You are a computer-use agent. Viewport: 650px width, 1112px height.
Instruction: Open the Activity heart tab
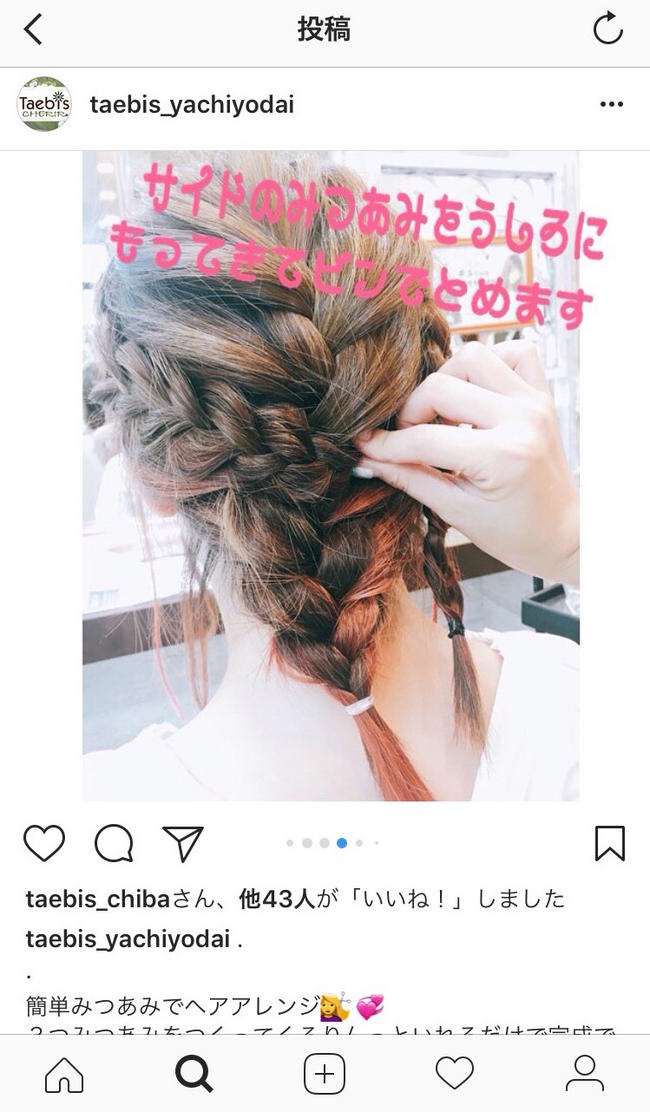[454, 1073]
